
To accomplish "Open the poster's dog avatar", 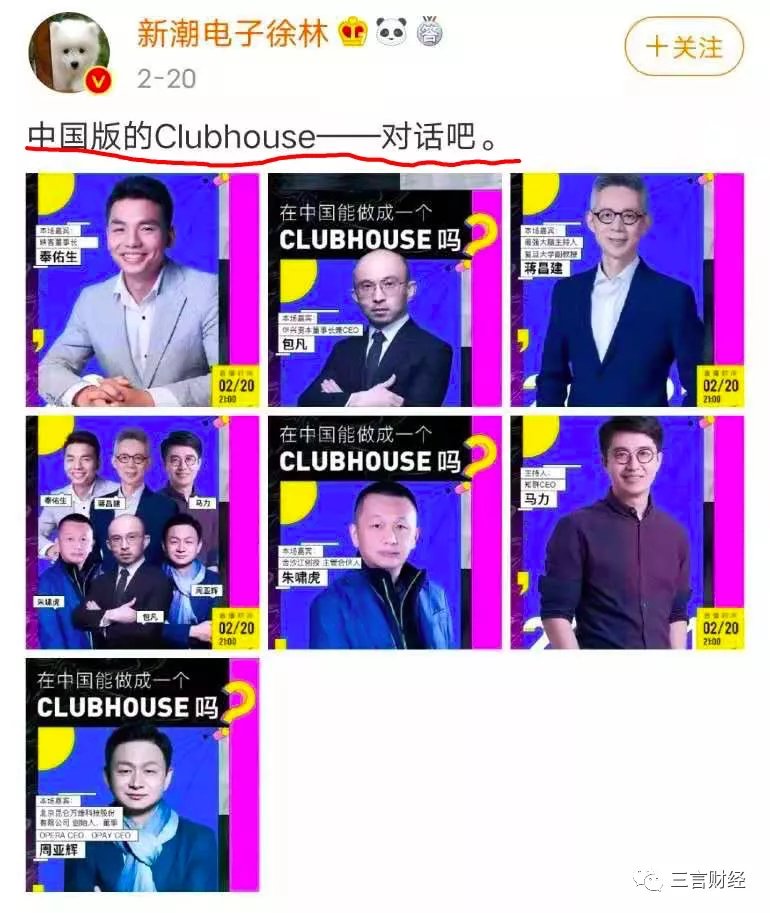I will (71, 55).
